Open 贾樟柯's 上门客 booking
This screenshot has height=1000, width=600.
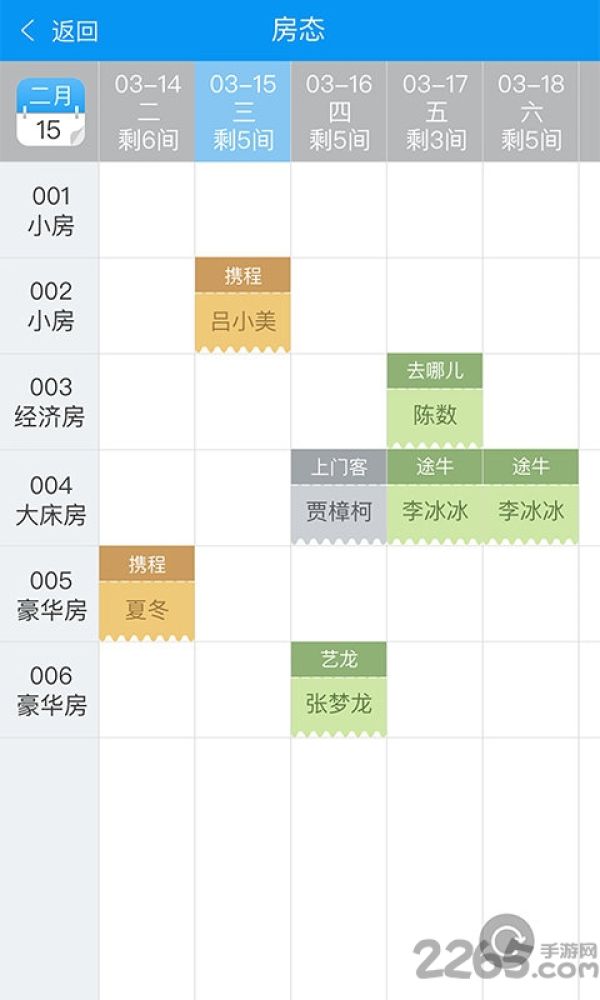(x=339, y=497)
